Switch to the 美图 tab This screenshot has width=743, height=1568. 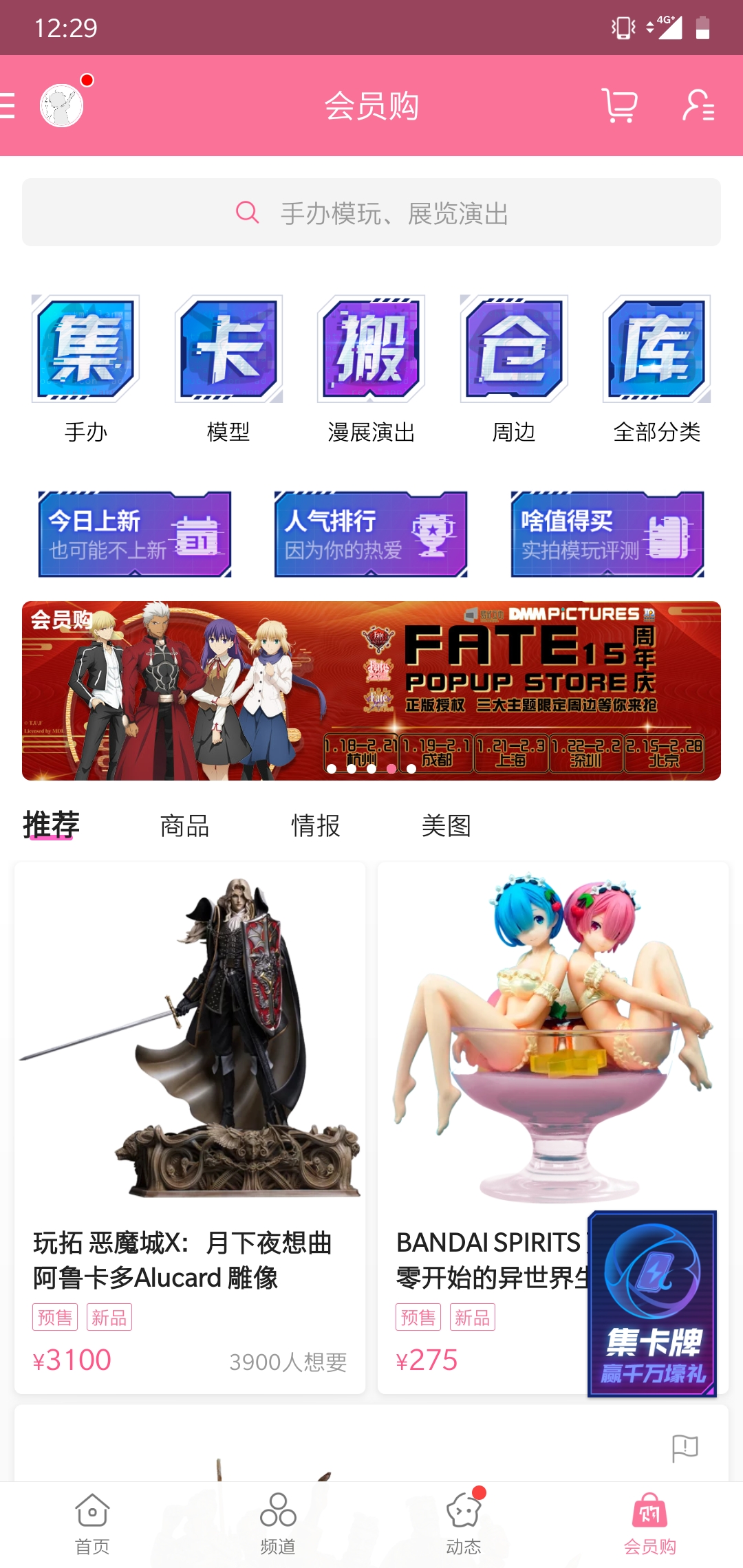[446, 825]
